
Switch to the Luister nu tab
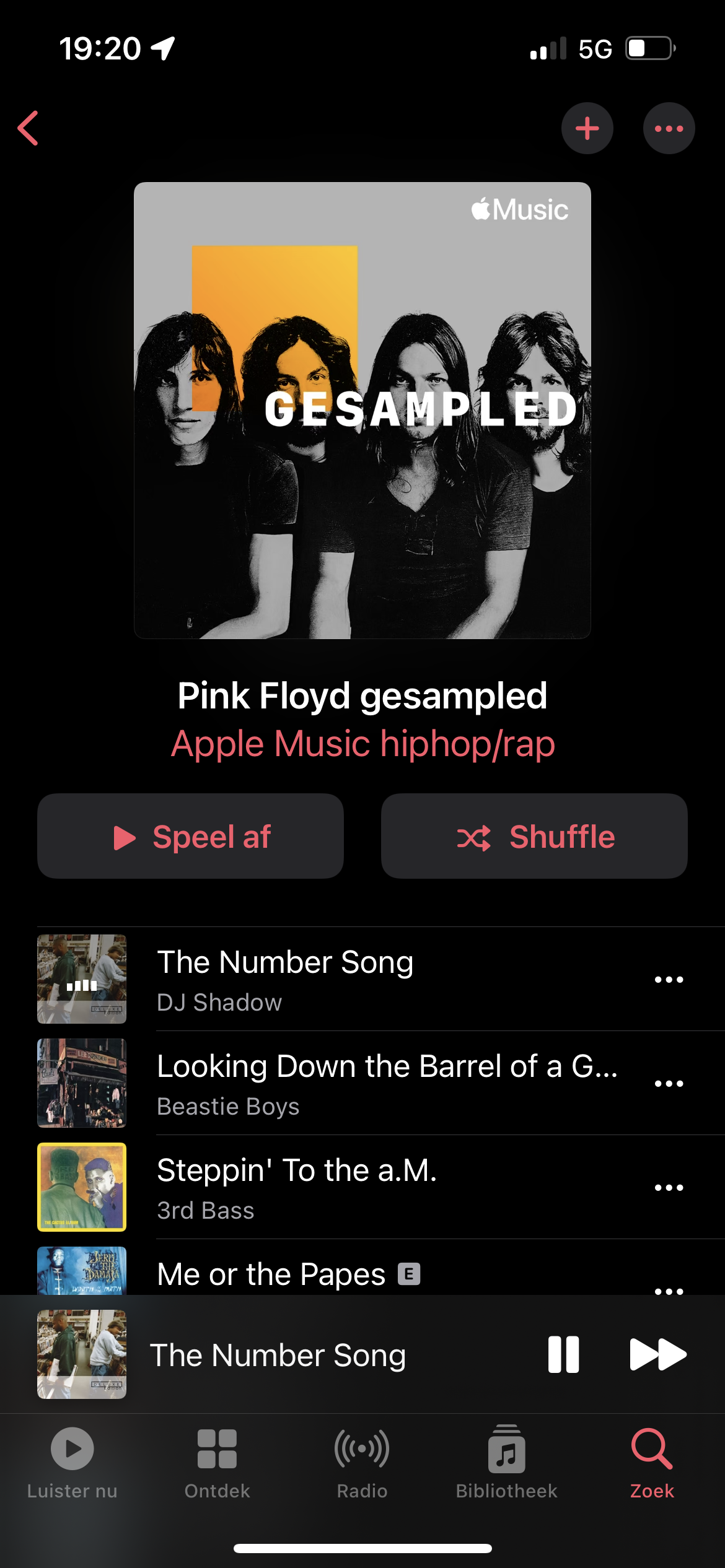[72, 1461]
